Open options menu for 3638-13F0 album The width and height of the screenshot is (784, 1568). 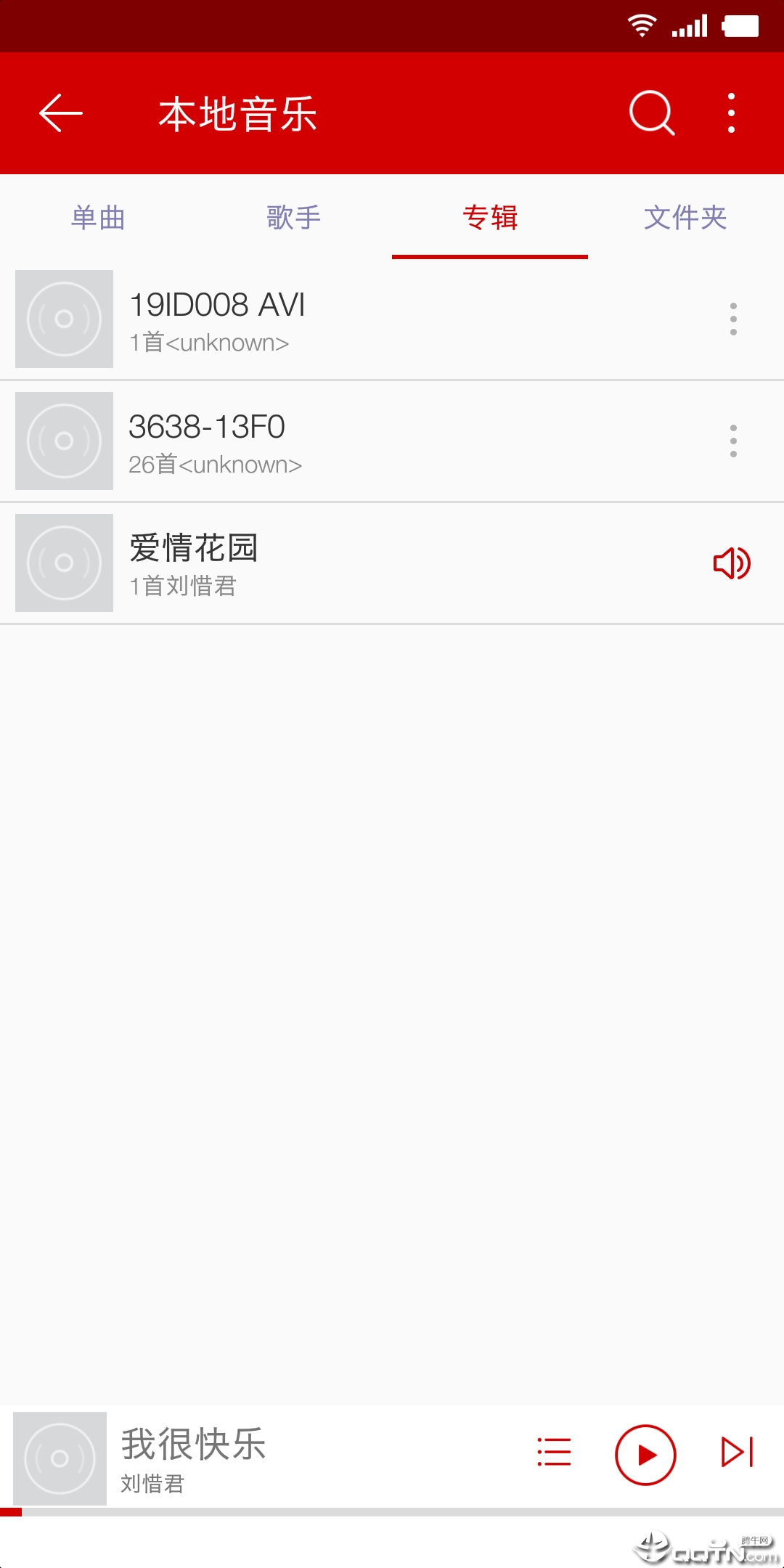click(733, 441)
